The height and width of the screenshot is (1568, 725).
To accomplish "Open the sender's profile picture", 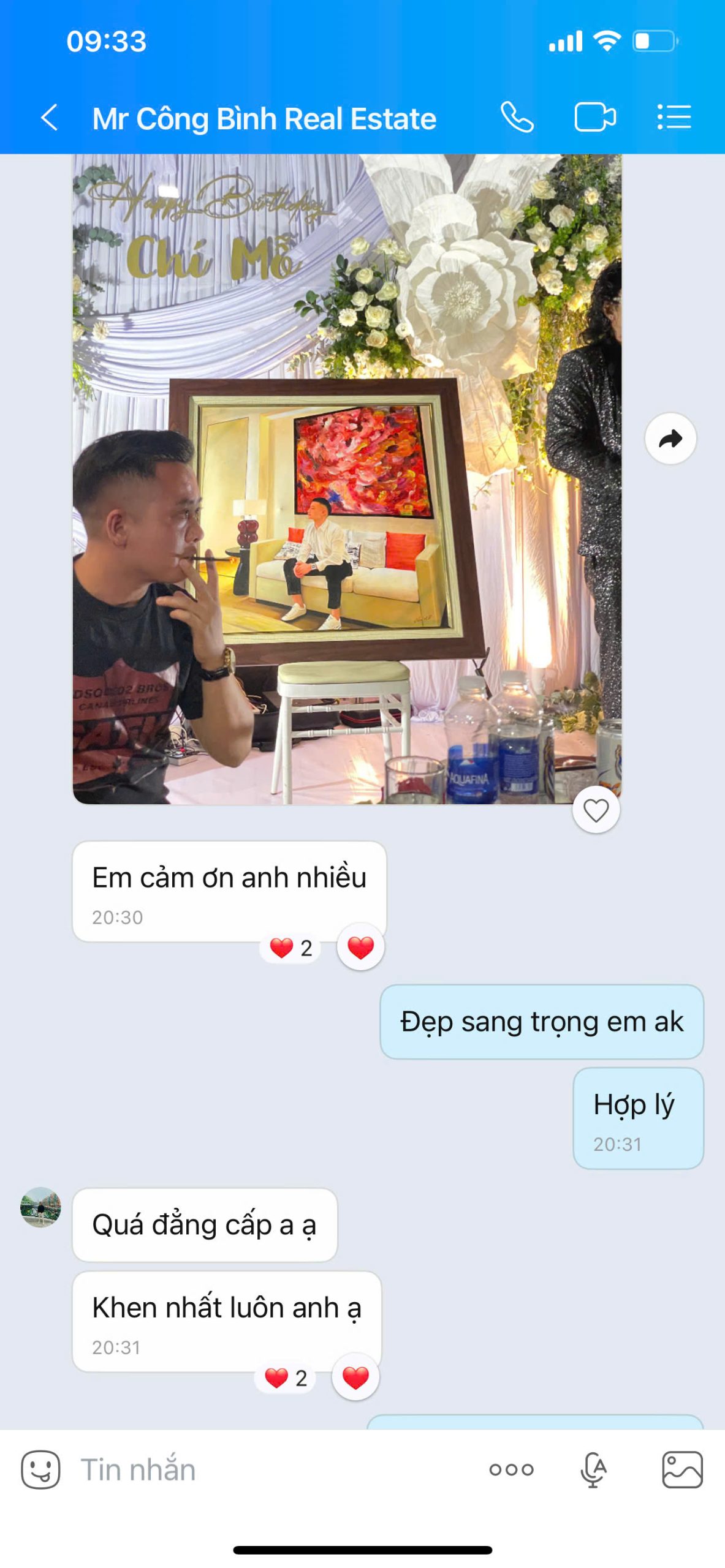I will [40, 1207].
